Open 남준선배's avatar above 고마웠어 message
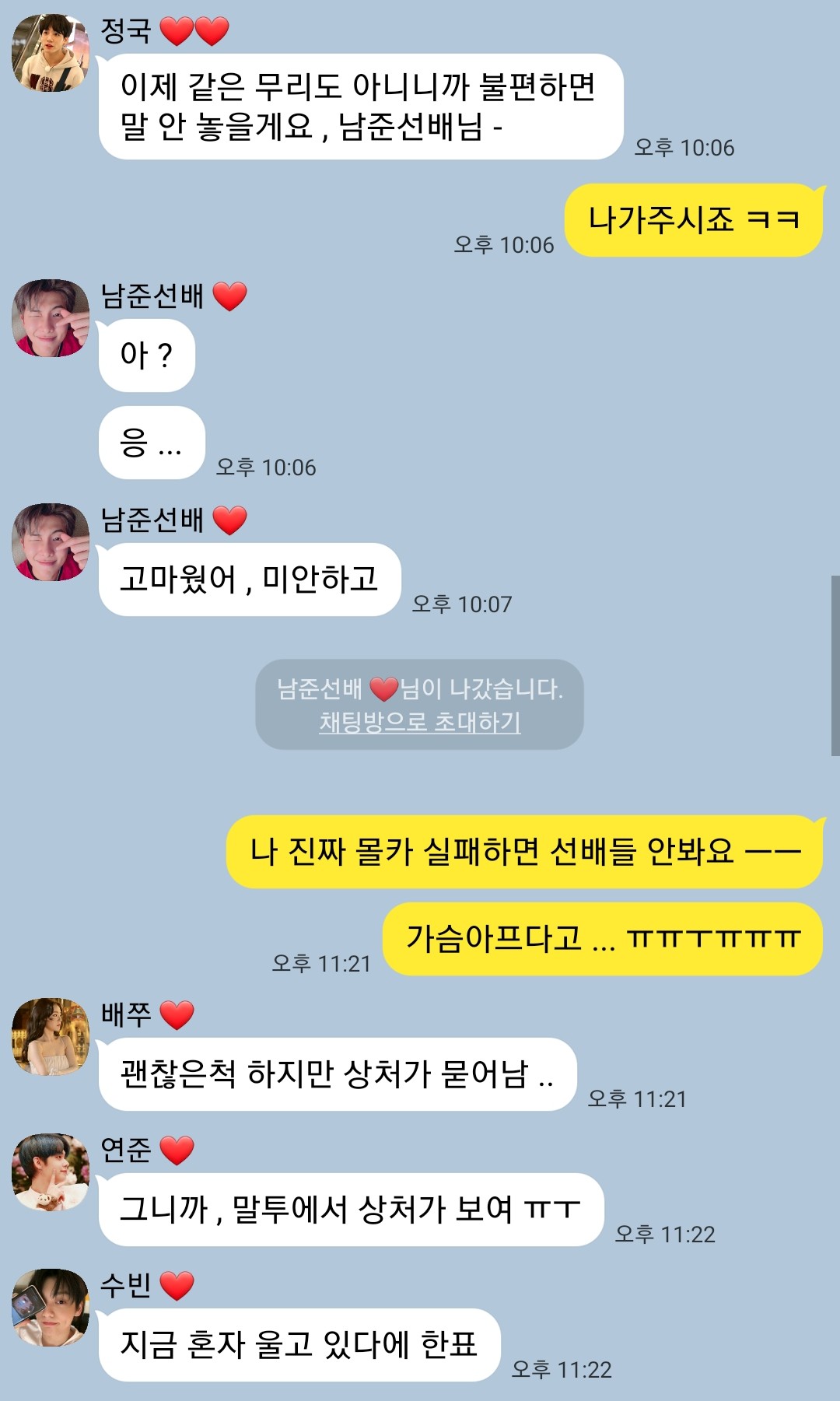The image size is (840, 1401). coord(51,541)
